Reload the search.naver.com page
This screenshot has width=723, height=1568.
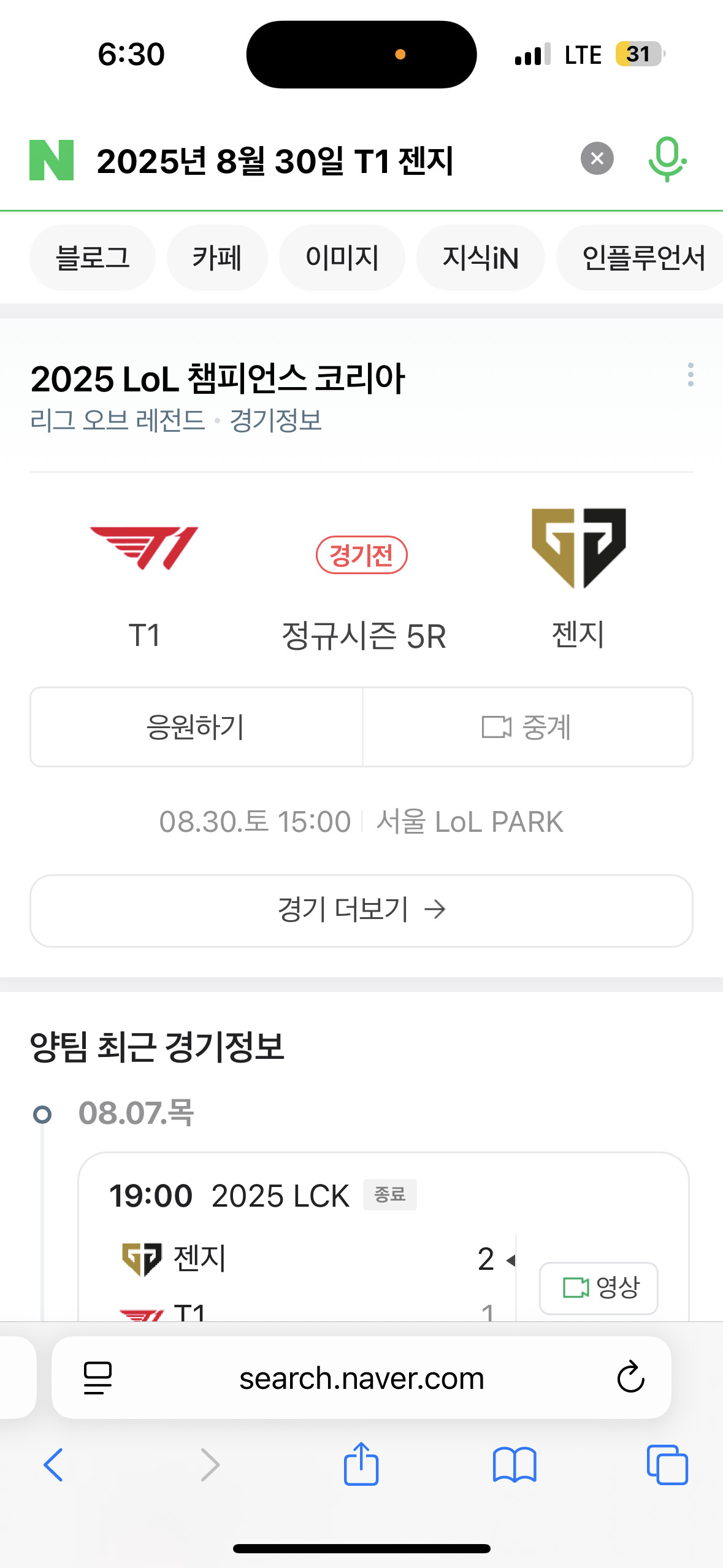point(630,1378)
